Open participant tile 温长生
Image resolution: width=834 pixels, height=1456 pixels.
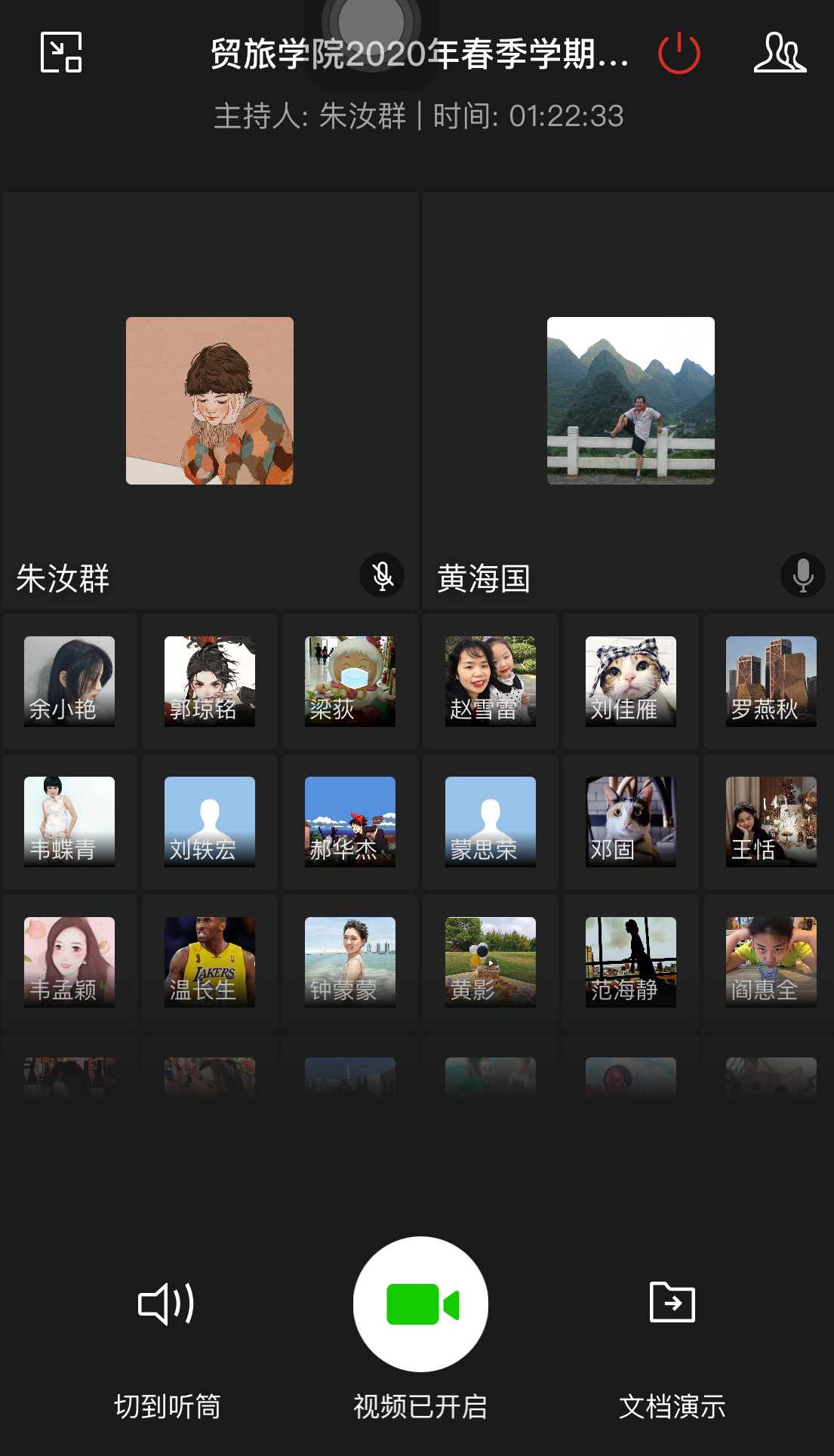pos(210,962)
